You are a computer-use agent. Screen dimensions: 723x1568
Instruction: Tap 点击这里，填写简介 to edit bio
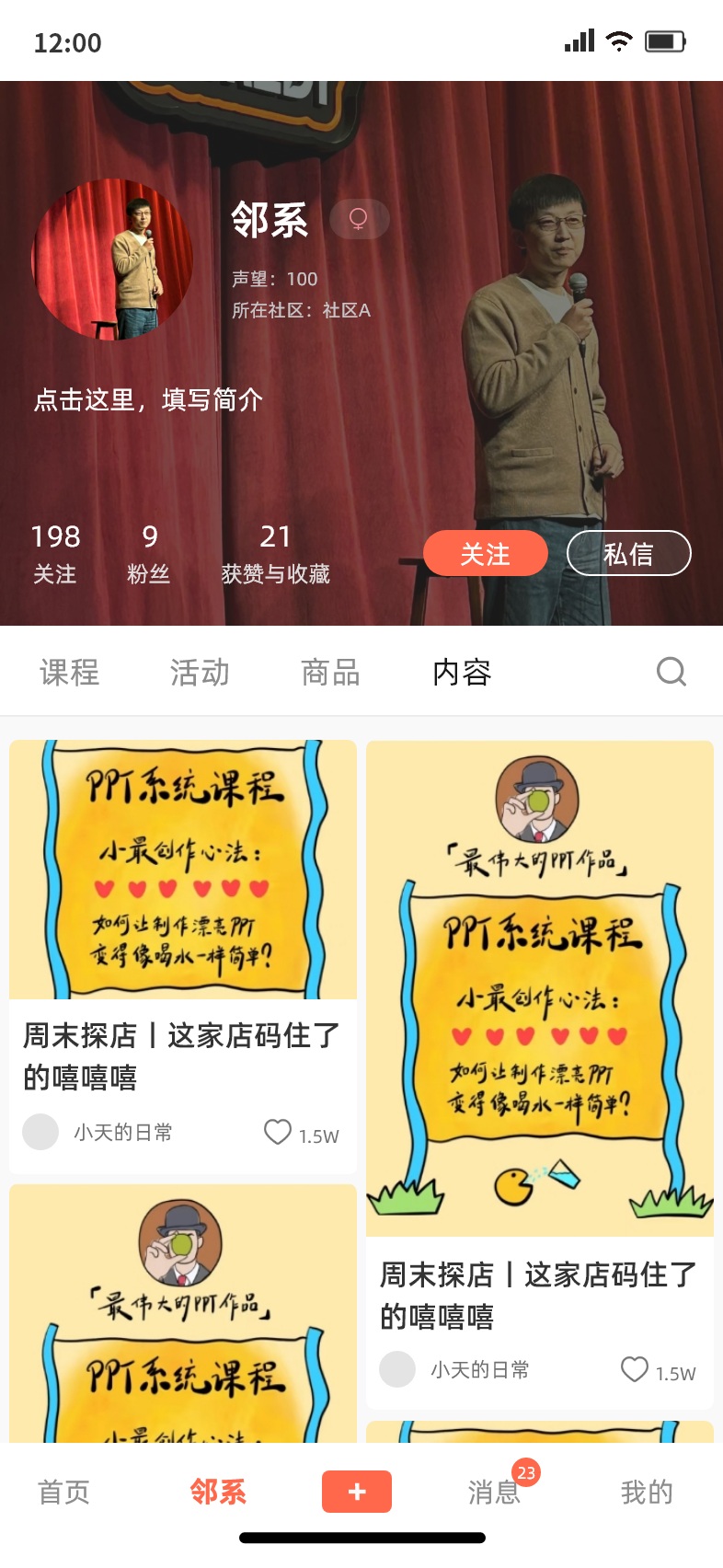(147, 399)
